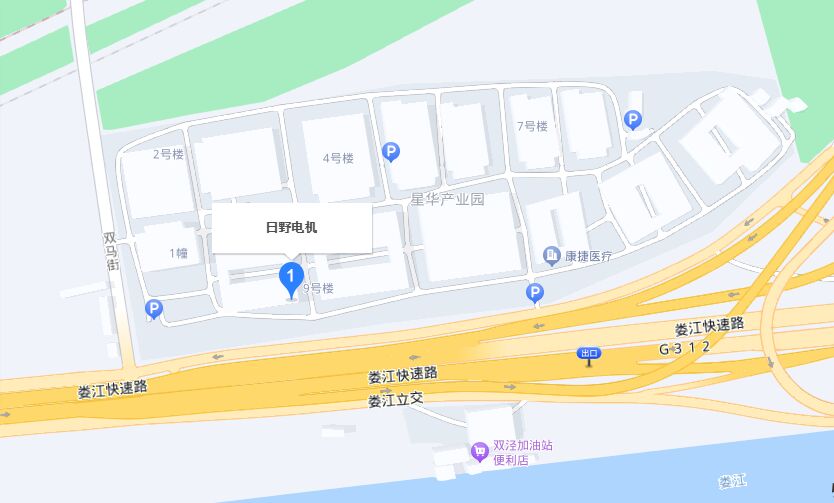Select the 康捷医疗 place marker
834x503 pixels.
(x=551, y=257)
